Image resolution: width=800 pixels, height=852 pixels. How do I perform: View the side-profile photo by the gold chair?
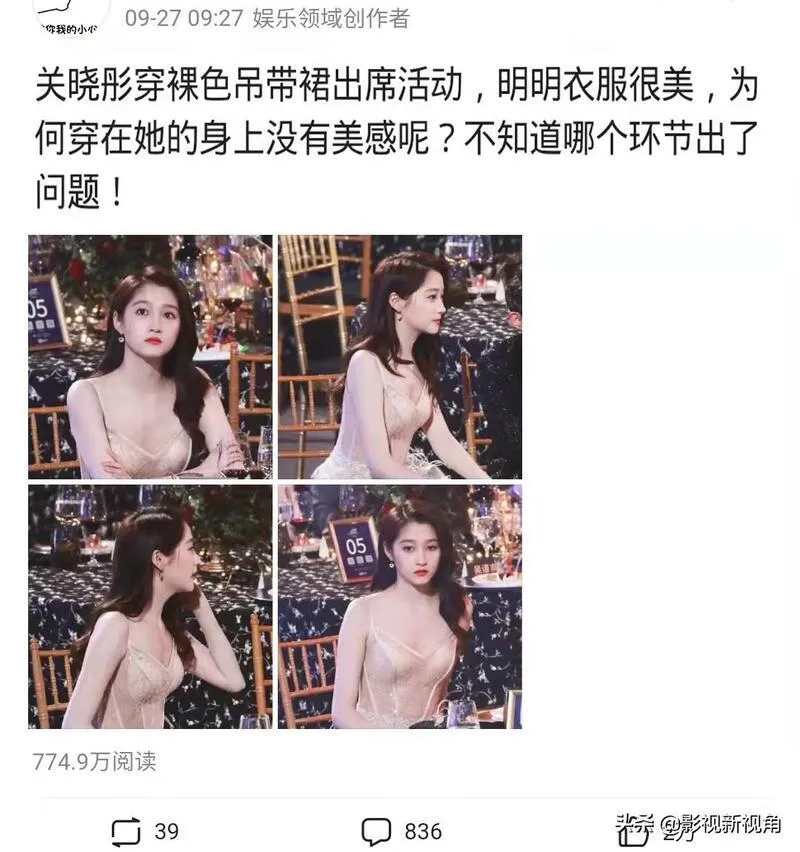coord(400,357)
